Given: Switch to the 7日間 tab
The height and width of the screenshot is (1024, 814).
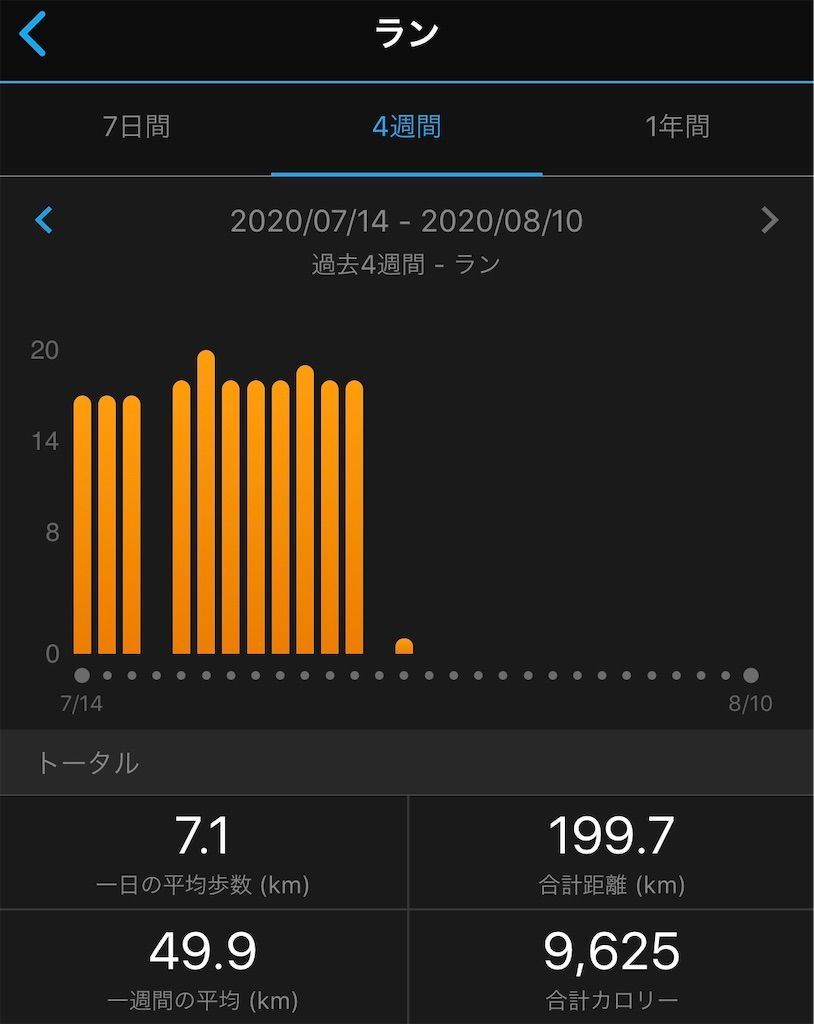Looking at the screenshot, I should pos(136,127).
